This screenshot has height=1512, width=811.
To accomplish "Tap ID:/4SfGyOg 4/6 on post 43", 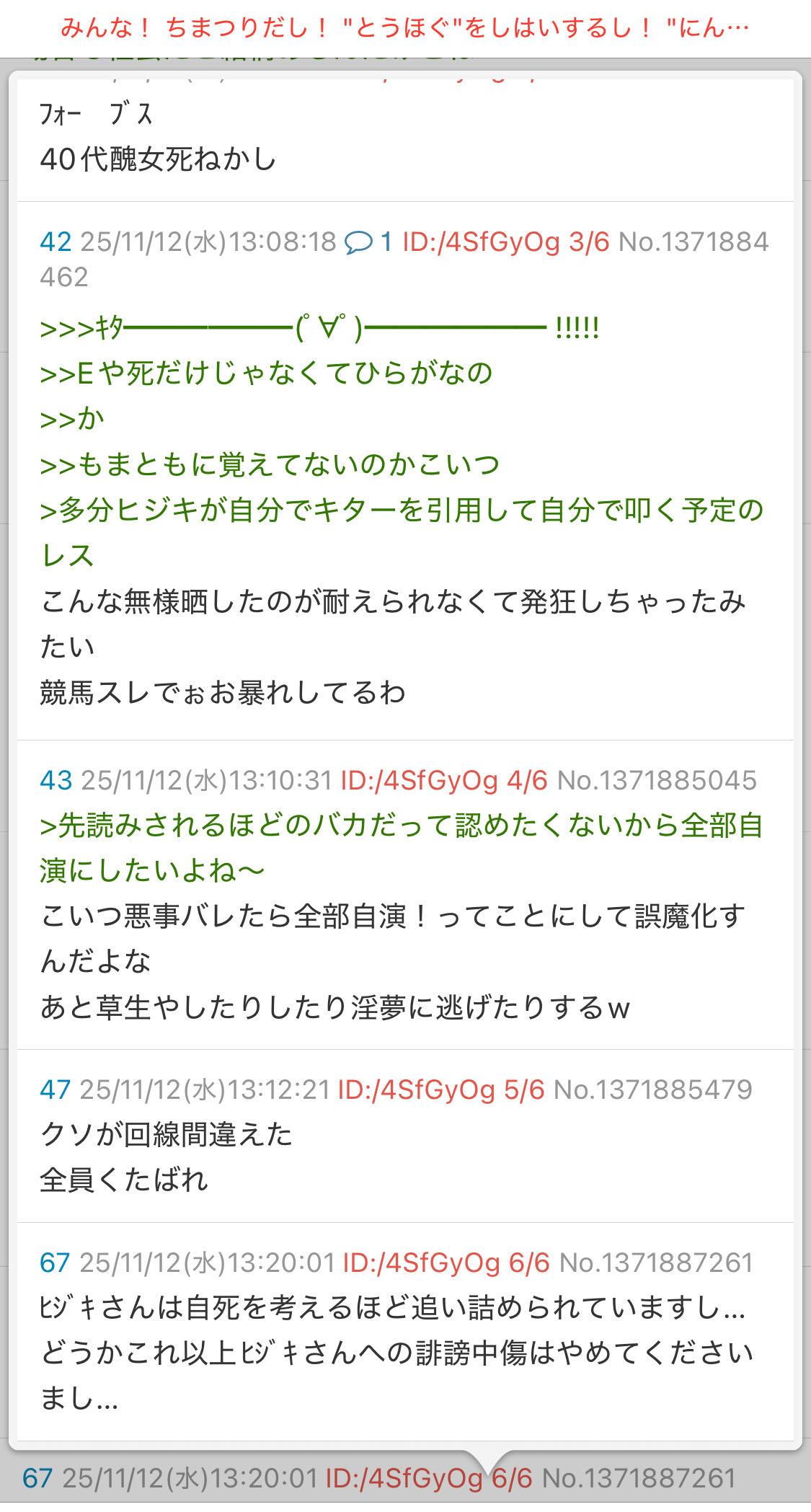I will click(443, 780).
